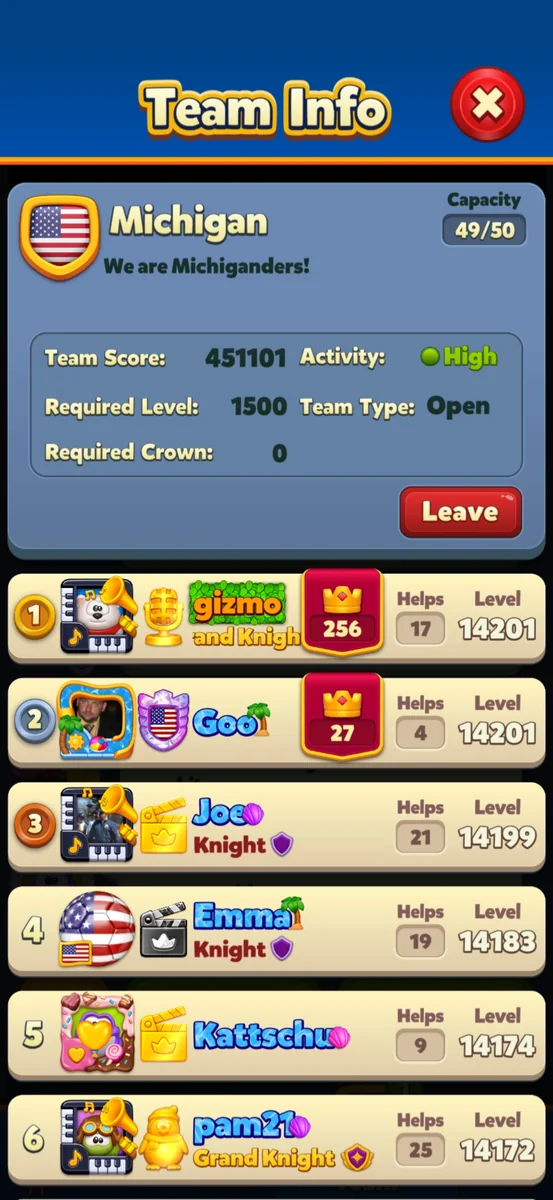Select pam21's member row

(x=277, y=1137)
